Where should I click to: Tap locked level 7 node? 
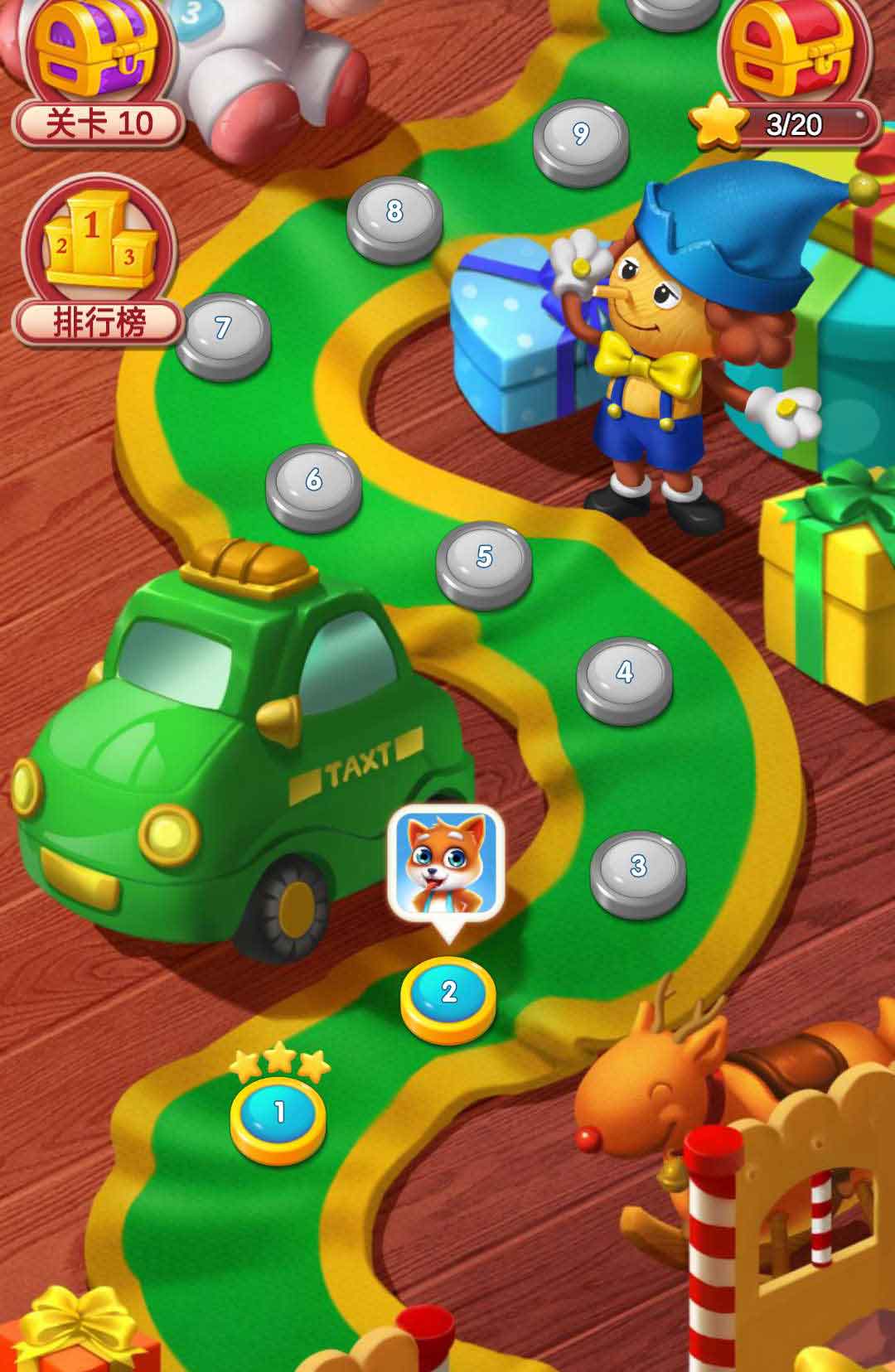tap(223, 331)
